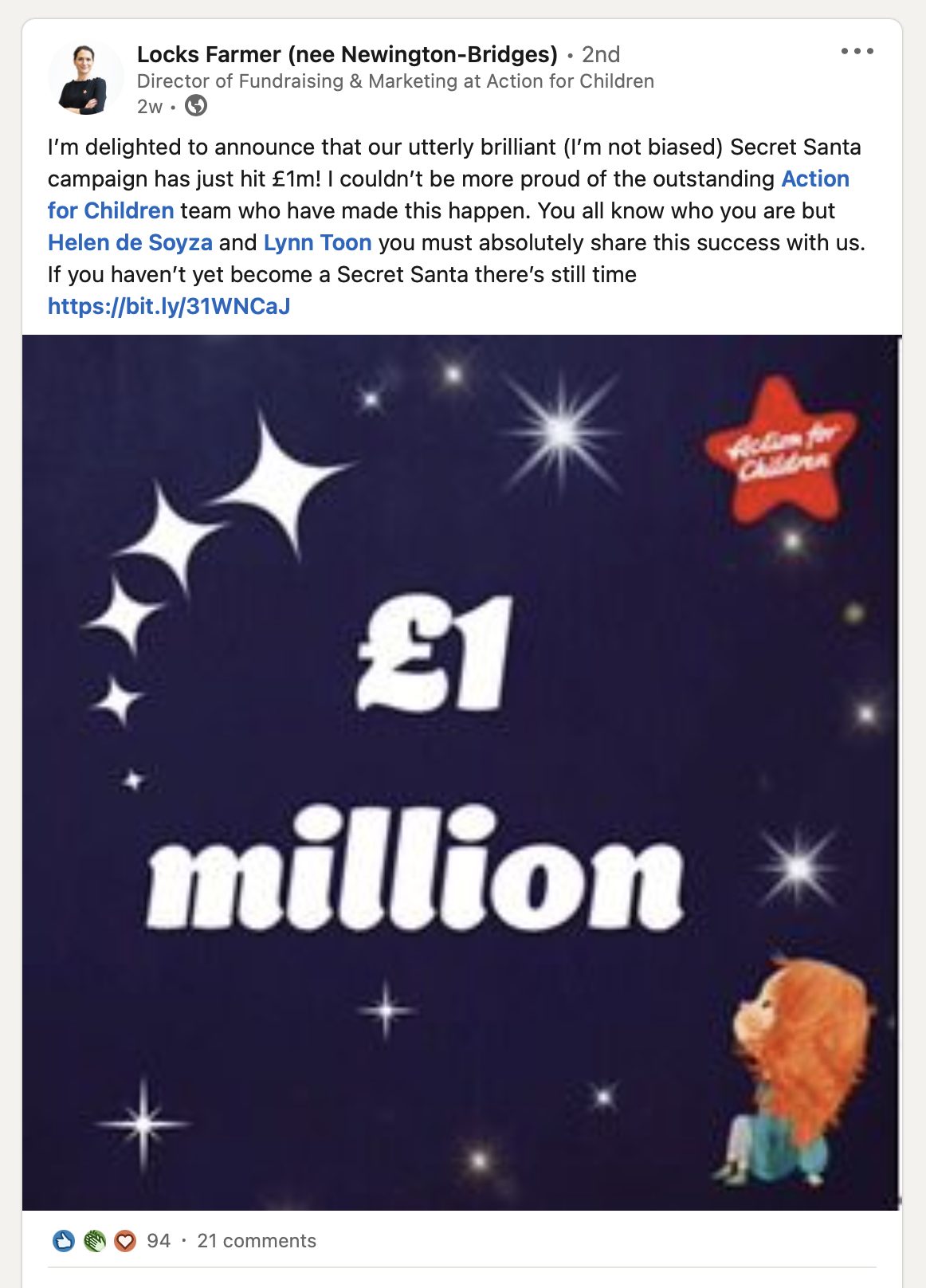
Task: Open Locks Farmer (nee Newington-Bridges) profile name
Action: click(x=347, y=54)
